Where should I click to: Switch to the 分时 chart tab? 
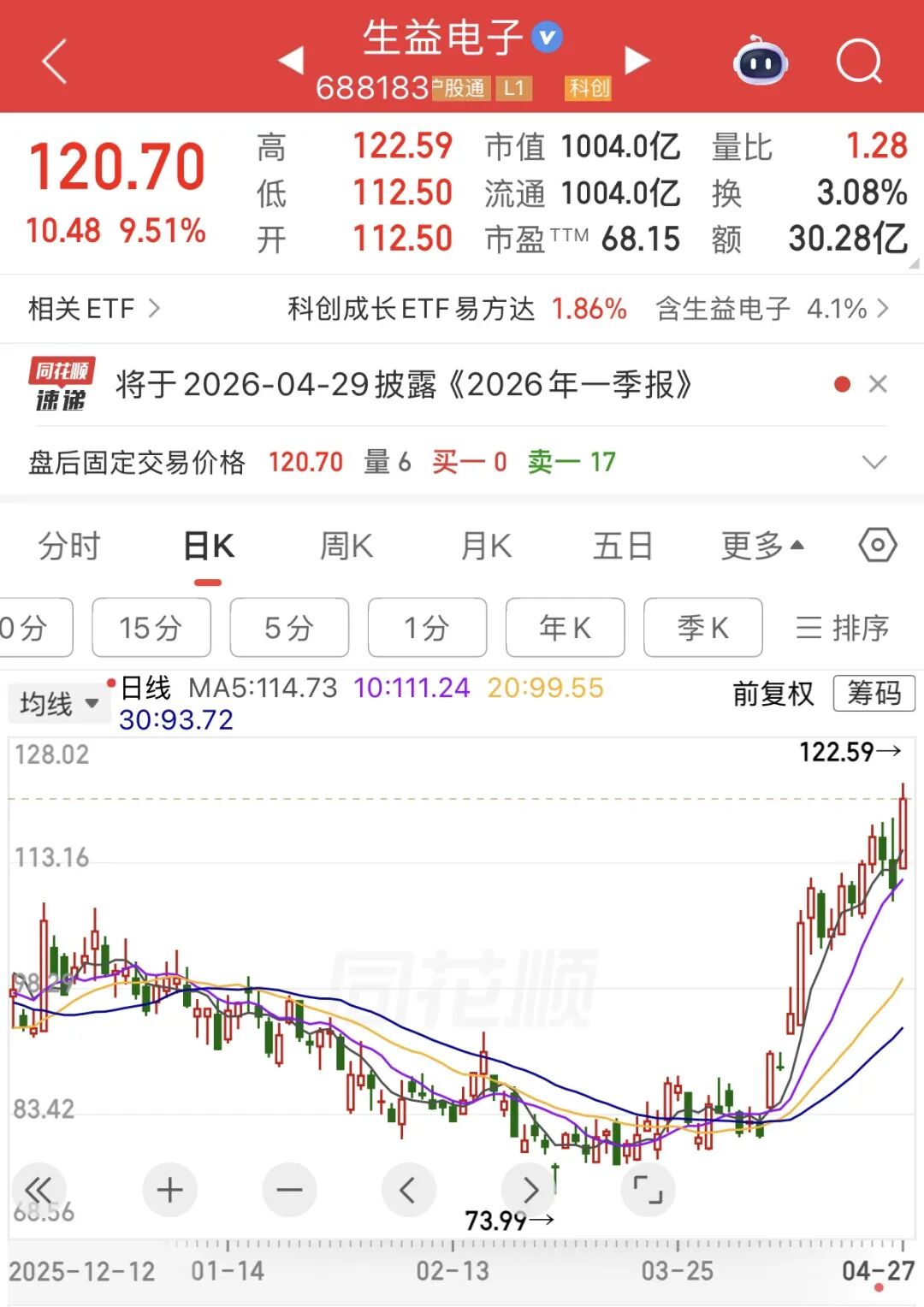tap(69, 546)
